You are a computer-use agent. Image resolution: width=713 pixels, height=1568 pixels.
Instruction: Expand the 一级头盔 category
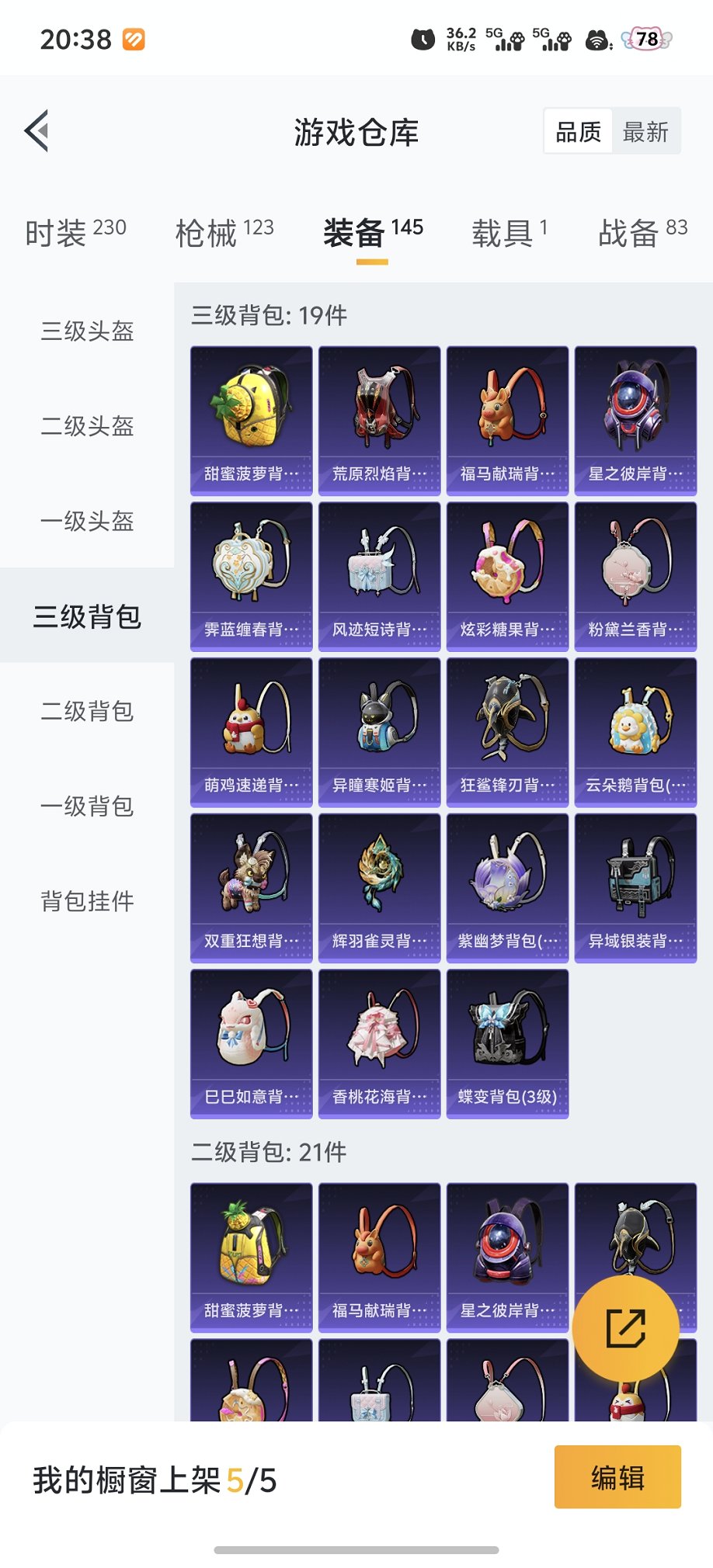click(x=86, y=522)
